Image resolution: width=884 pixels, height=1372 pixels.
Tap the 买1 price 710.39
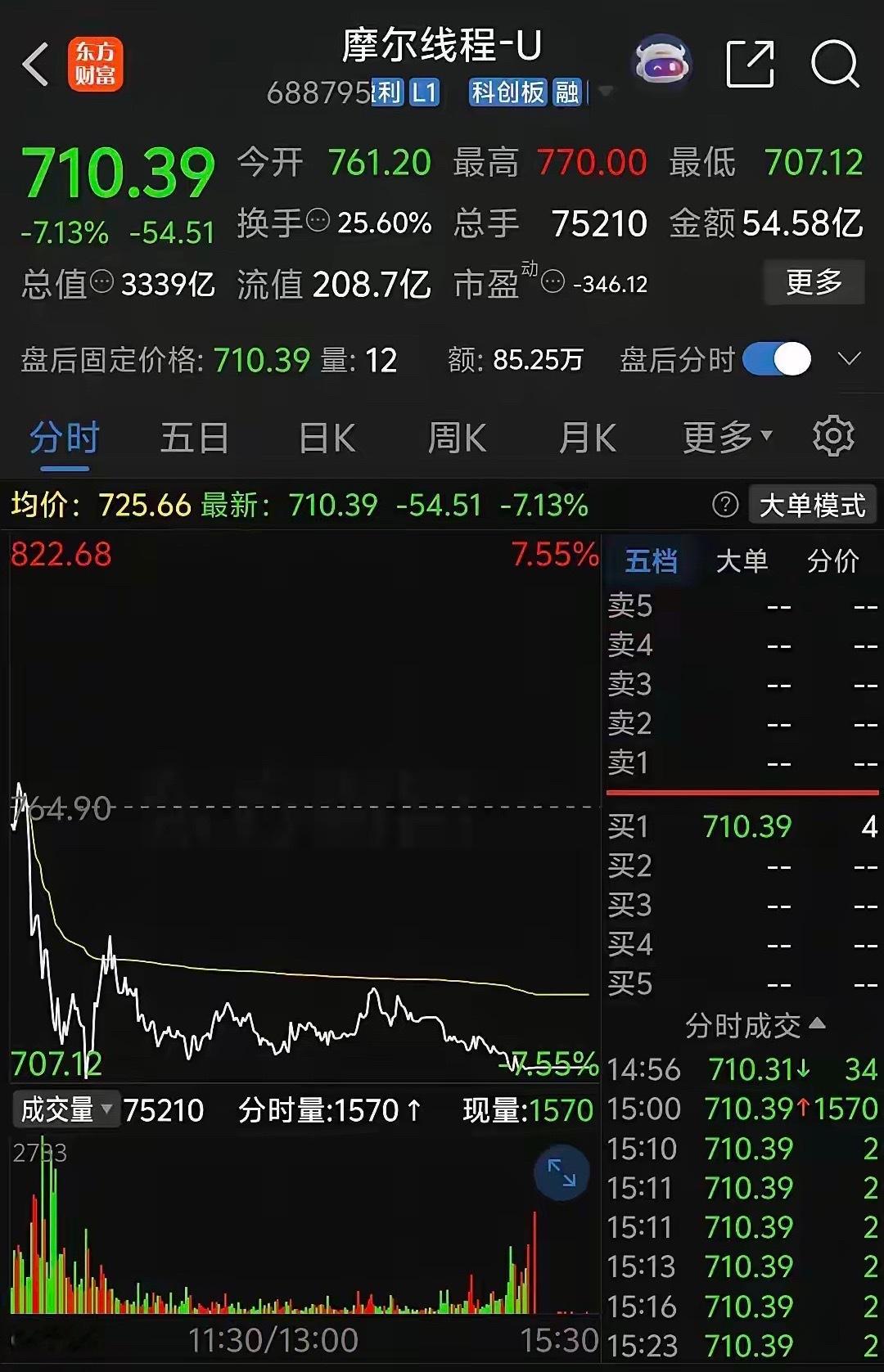(x=747, y=827)
